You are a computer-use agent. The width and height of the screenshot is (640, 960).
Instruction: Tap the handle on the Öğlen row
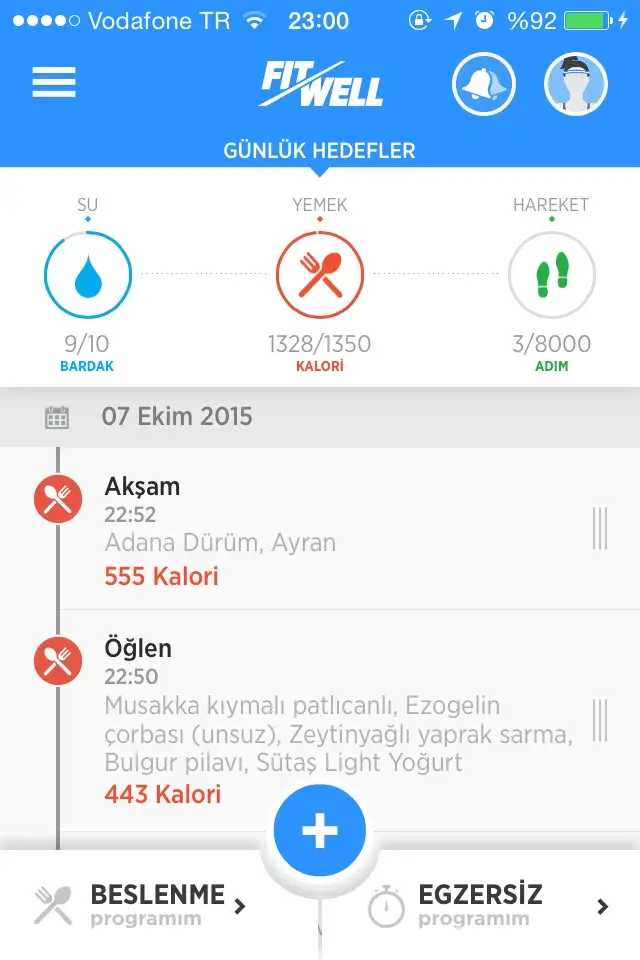(x=600, y=720)
